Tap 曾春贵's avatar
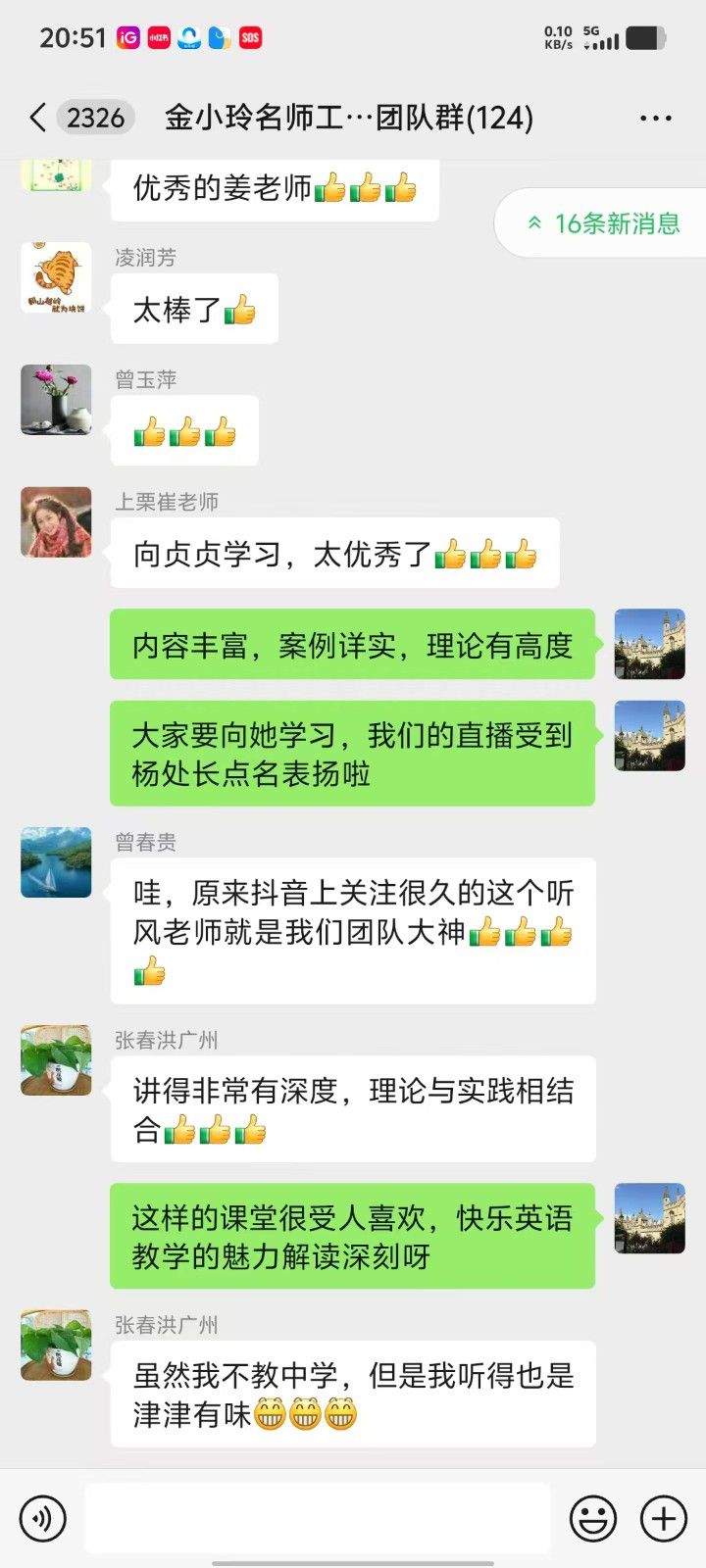The height and width of the screenshot is (1568, 706). coord(56,862)
